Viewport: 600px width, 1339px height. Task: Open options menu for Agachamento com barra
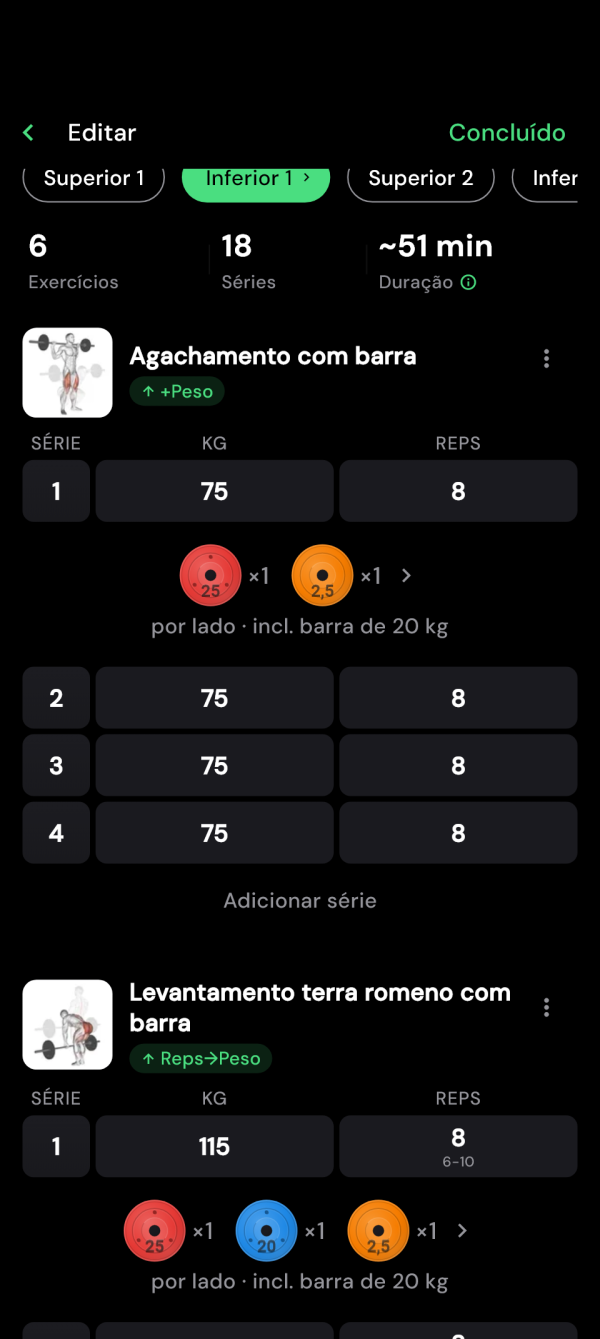tap(546, 359)
